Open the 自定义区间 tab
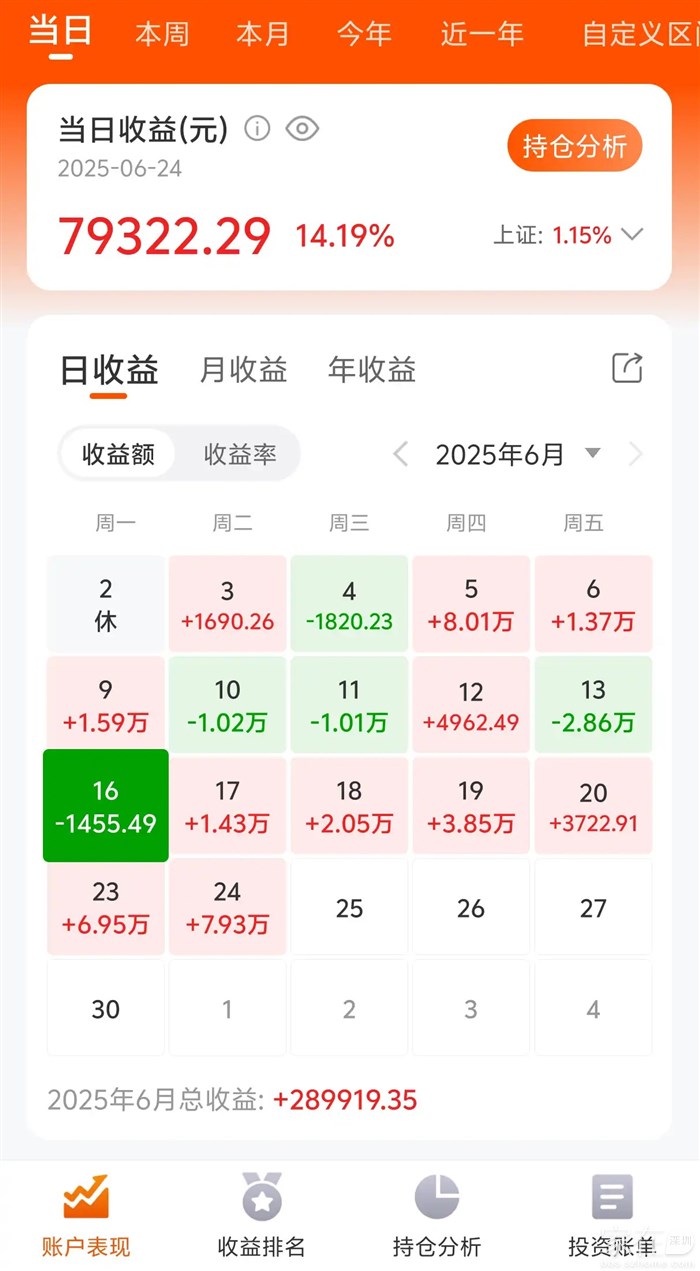This screenshot has height=1271, width=700. click(640, 34)
